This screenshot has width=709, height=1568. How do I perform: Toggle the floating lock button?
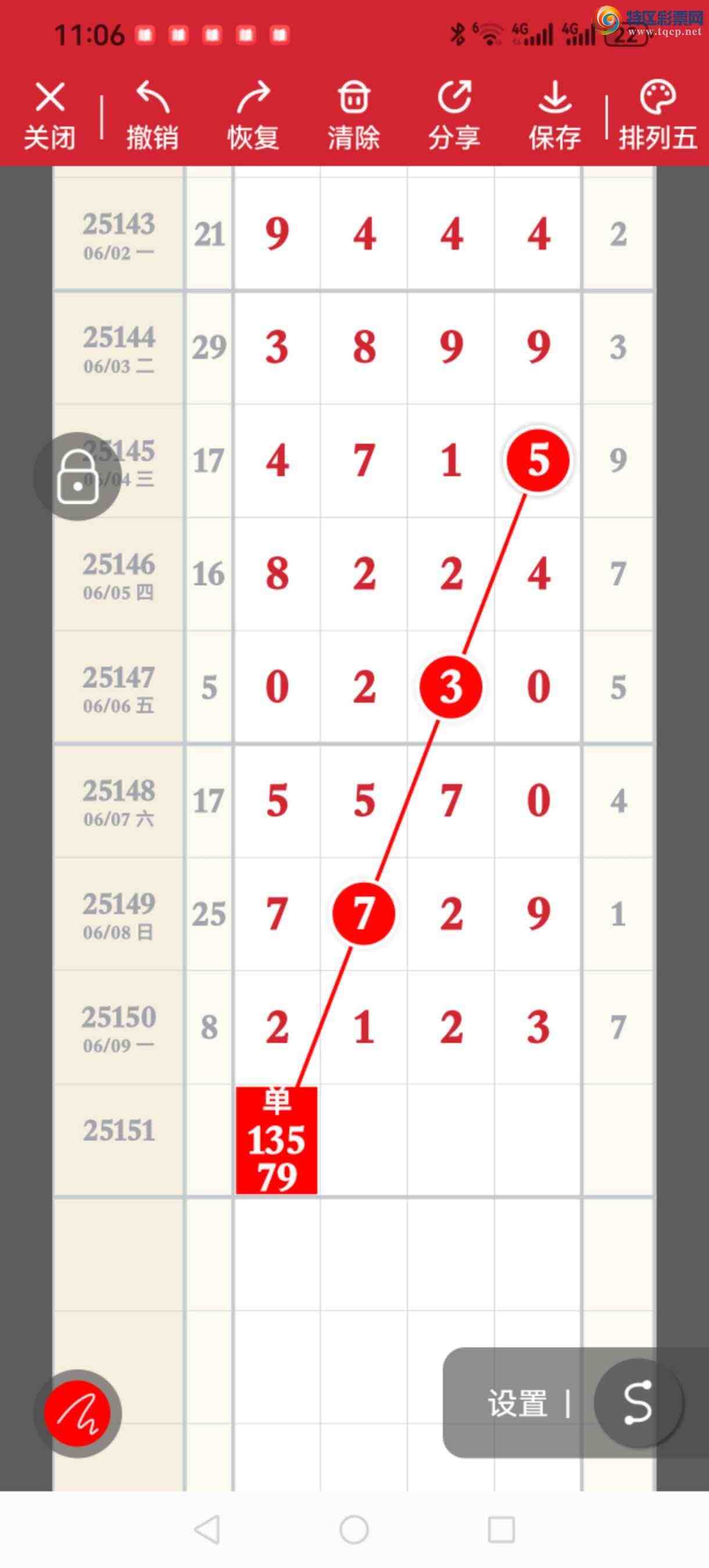(x=77, y=477)
